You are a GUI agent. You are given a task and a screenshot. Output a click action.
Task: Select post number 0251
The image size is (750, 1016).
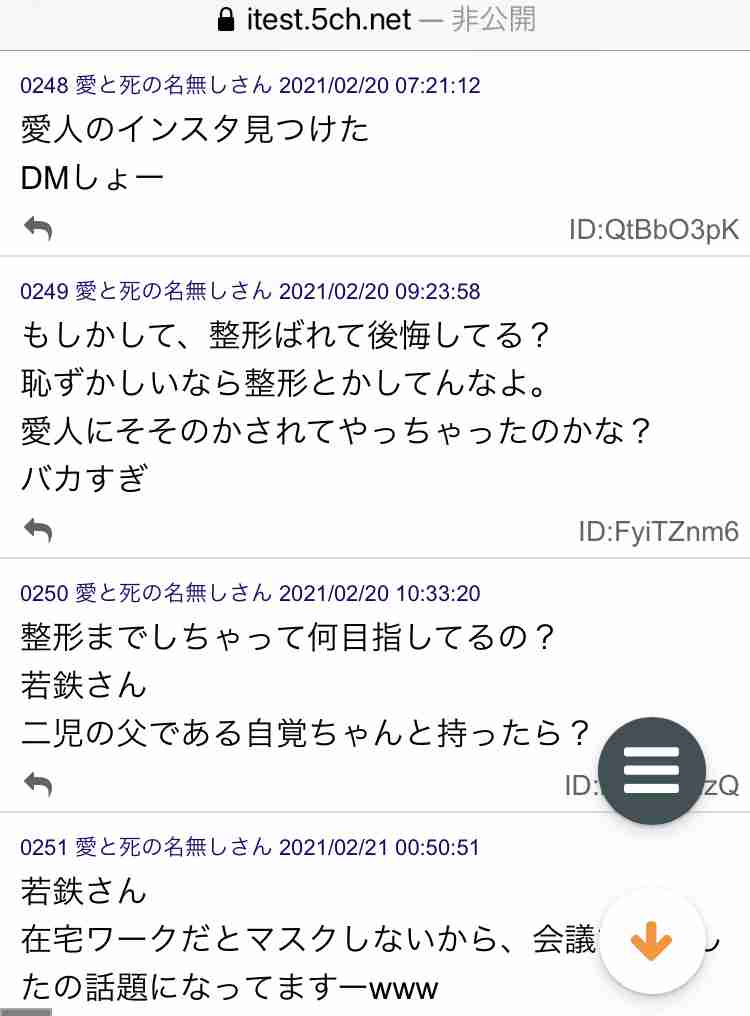[x=44, y=848]
